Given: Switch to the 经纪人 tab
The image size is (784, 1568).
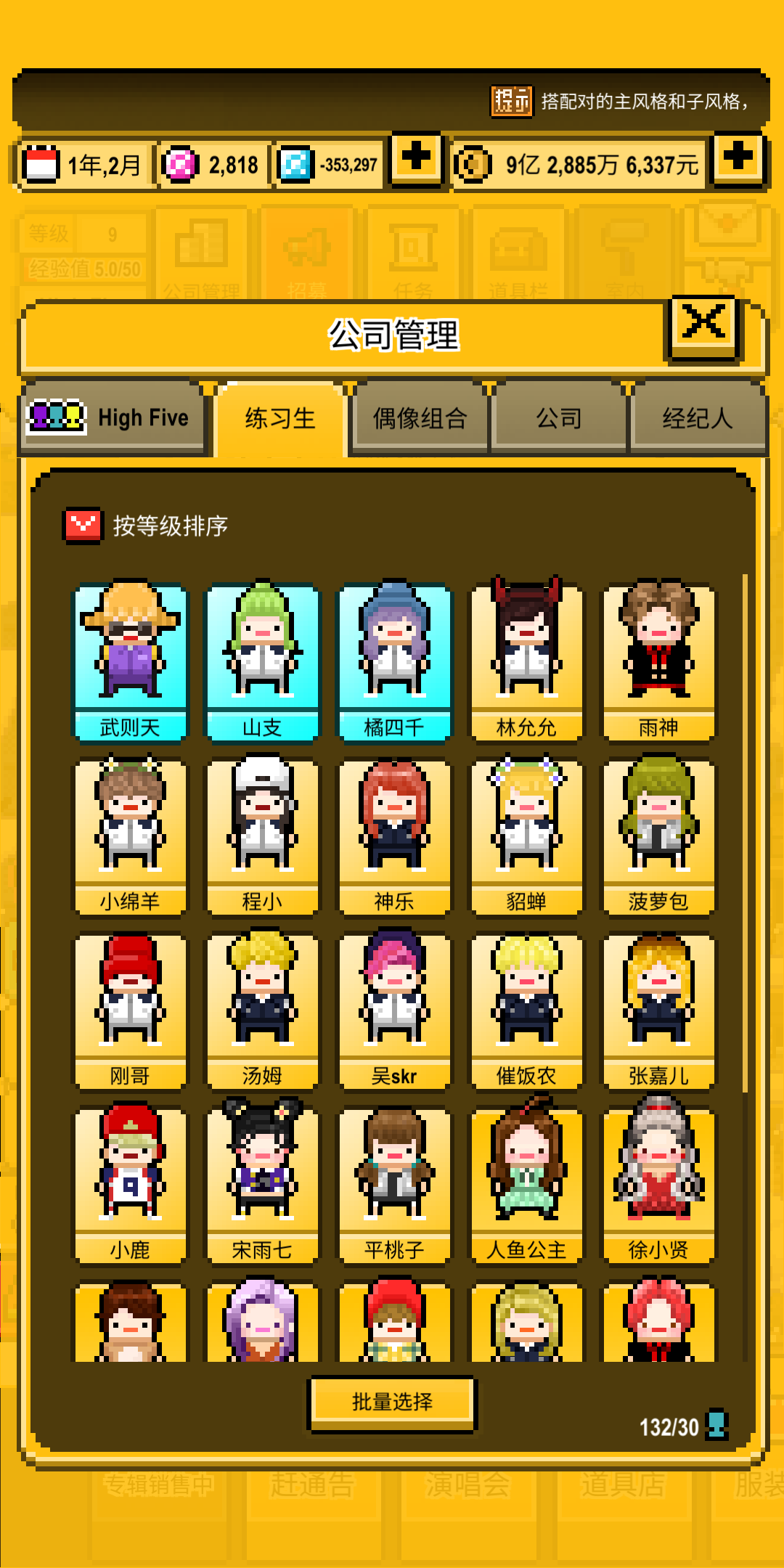Looking at the screenshot, I should [698, 417].
